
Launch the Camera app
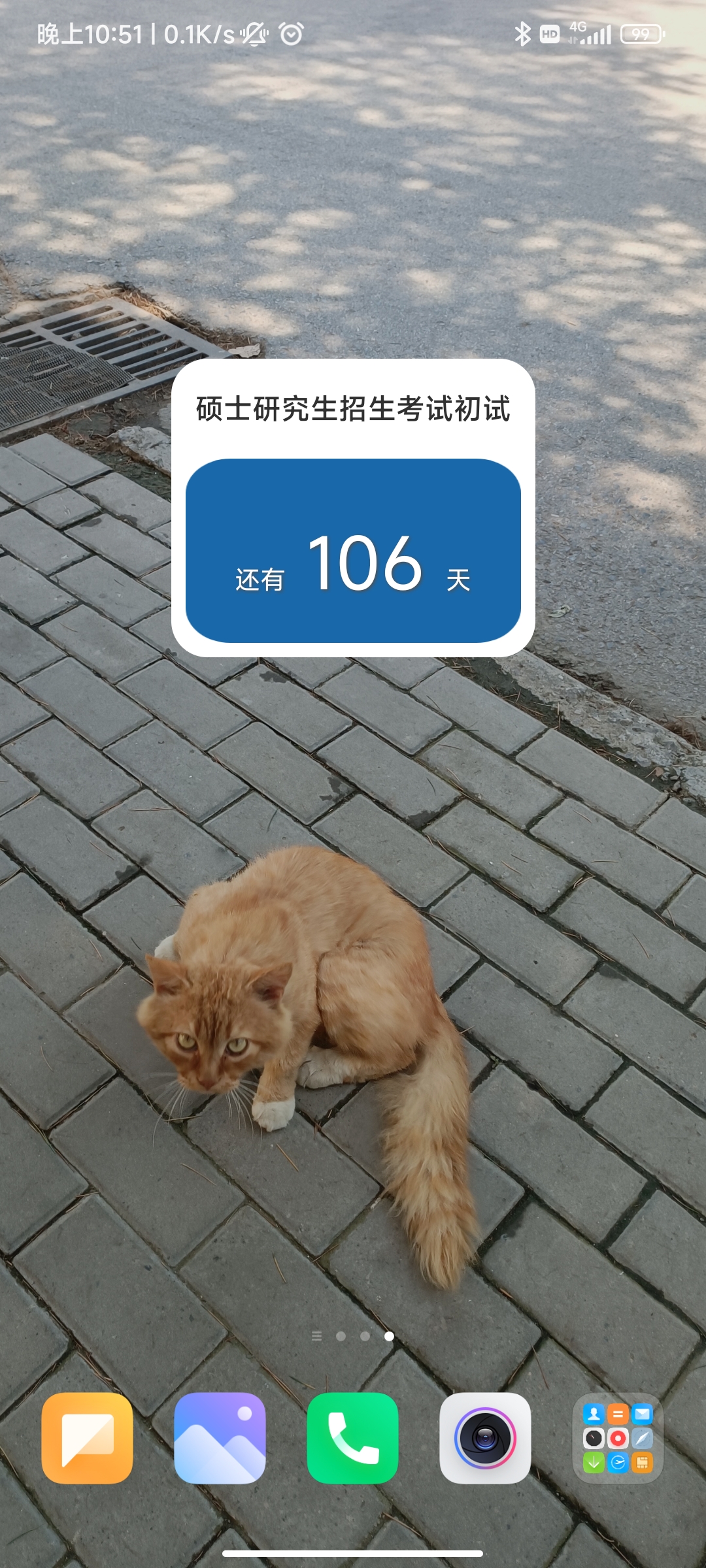coord(485,1438)
